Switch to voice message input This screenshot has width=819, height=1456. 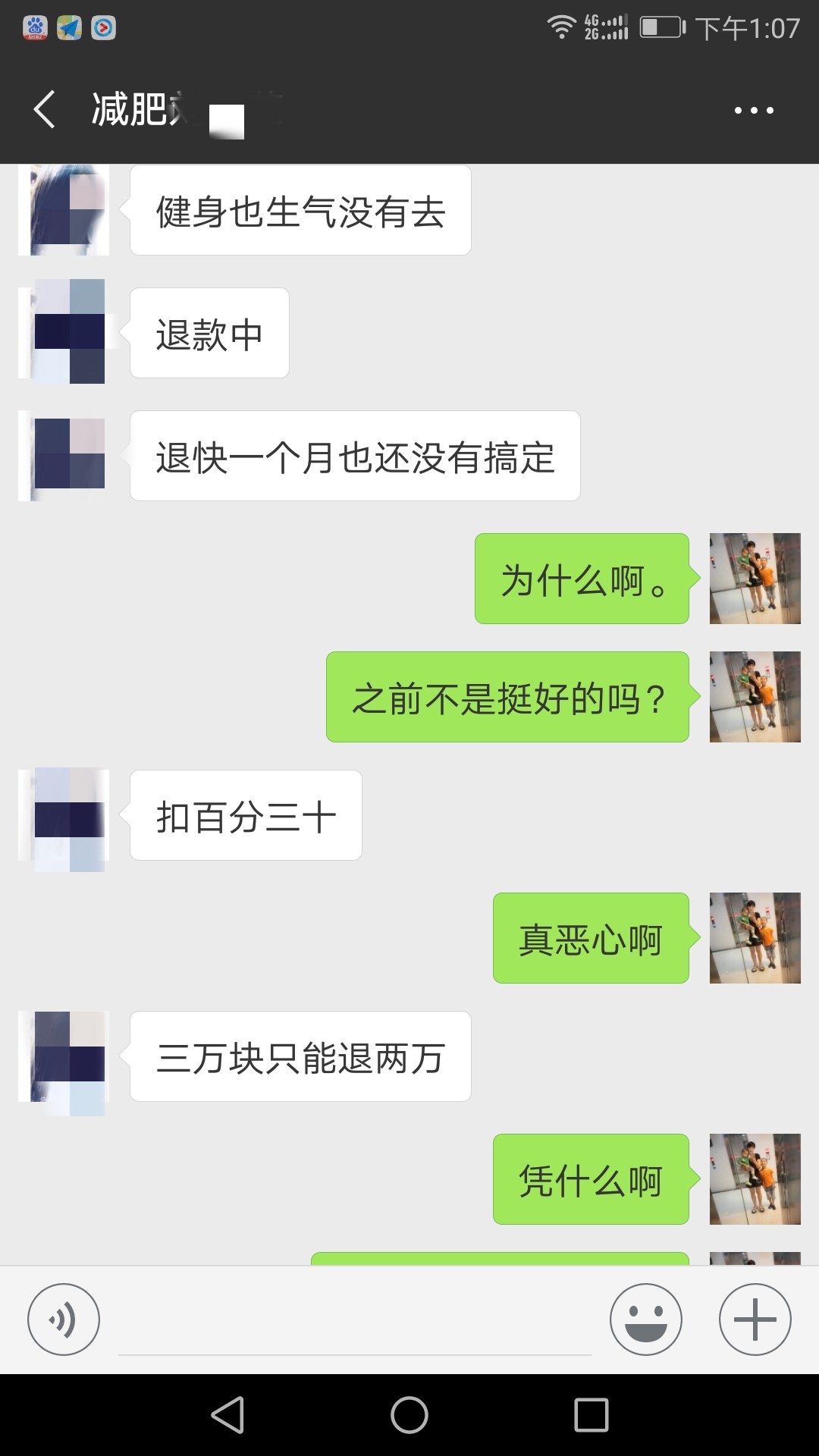click(x=64, y=1319)
